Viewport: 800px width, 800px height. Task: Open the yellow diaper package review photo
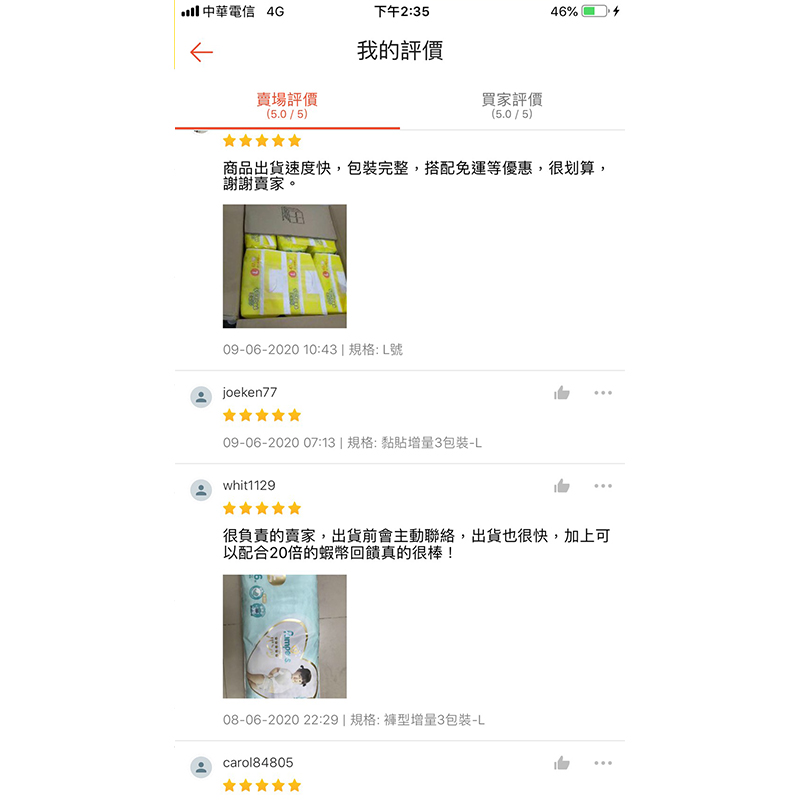pyautogui.click(x=284, y=266)
